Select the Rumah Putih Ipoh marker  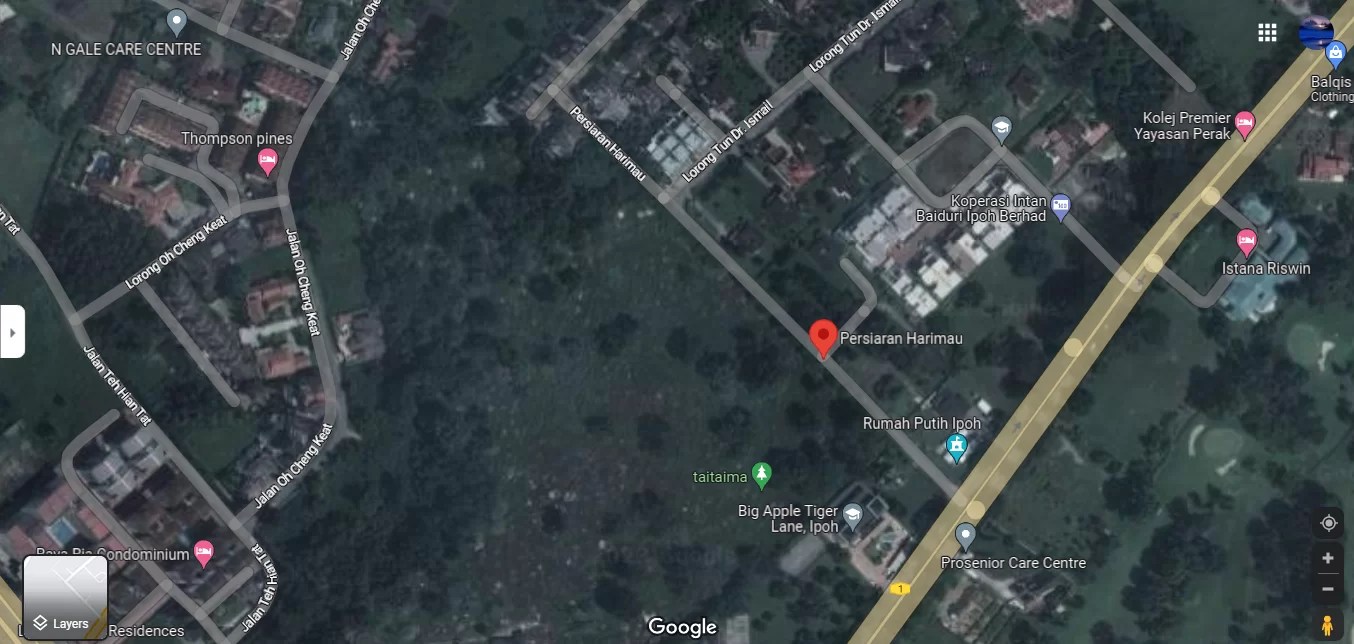coord(957,446)
